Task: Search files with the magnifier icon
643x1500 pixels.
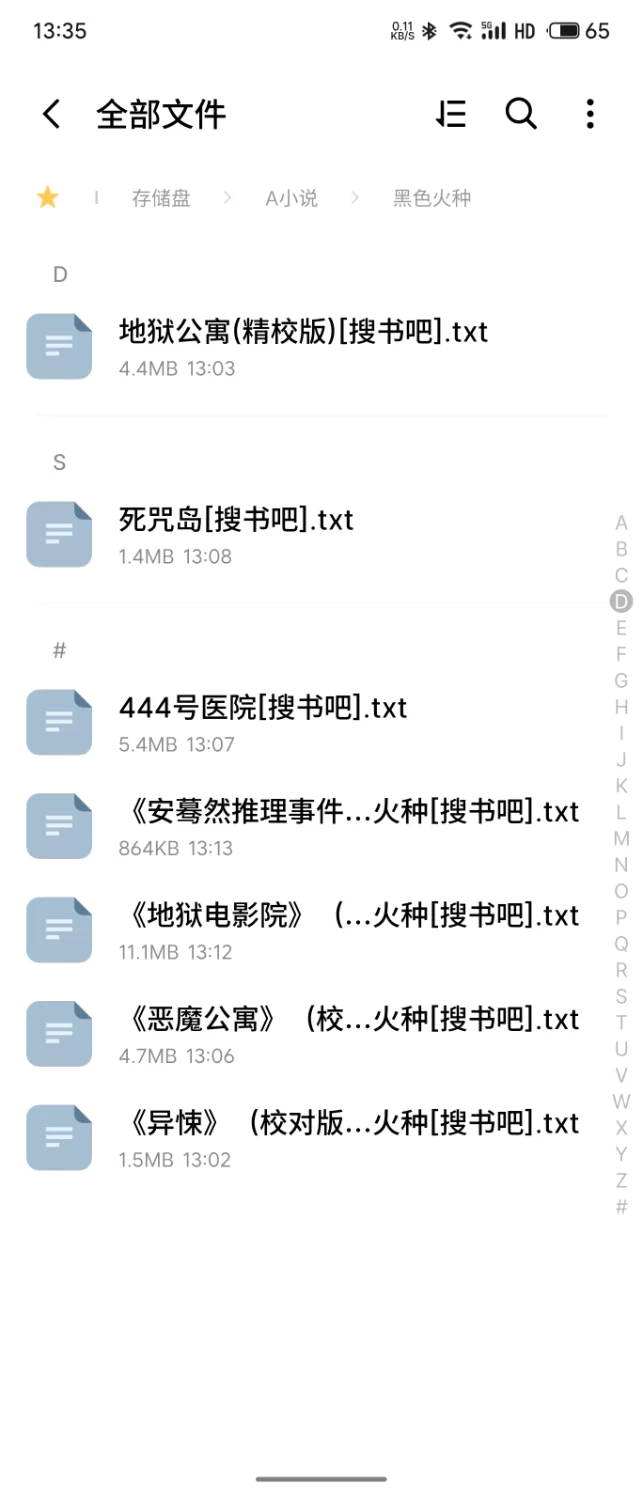Action: pos(521,115)
